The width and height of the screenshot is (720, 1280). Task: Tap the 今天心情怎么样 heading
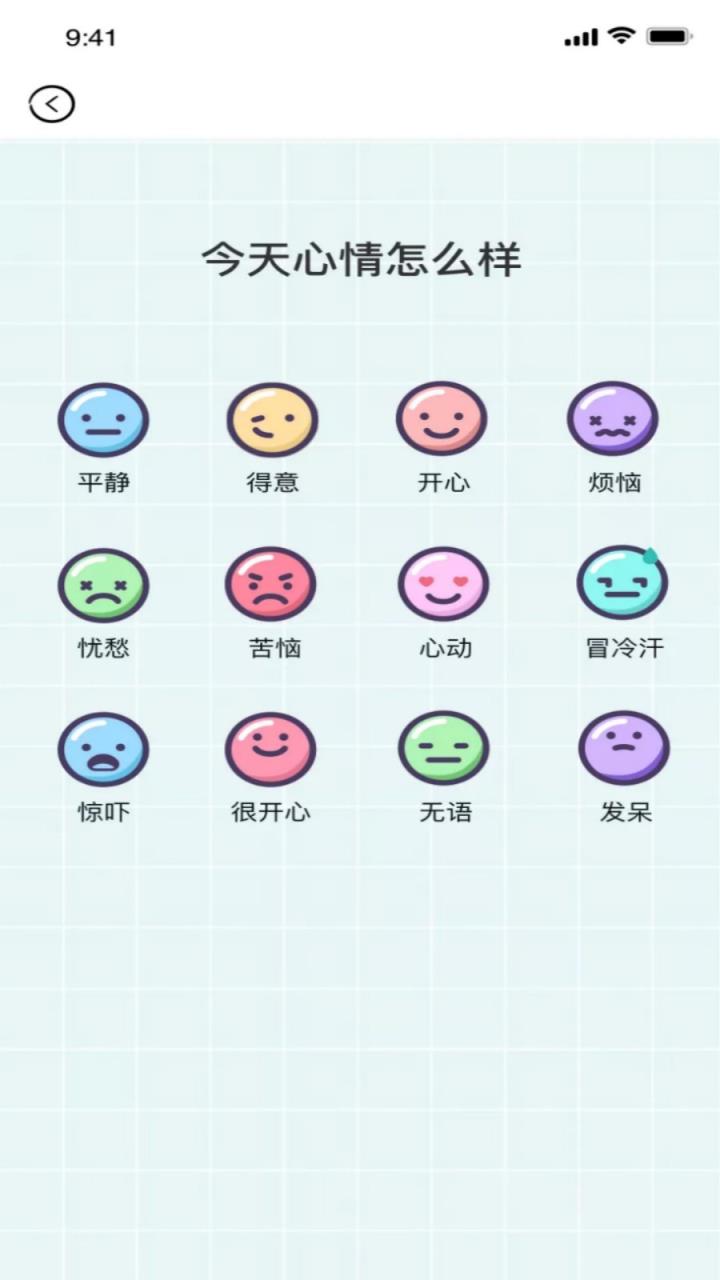click(362, 259)
